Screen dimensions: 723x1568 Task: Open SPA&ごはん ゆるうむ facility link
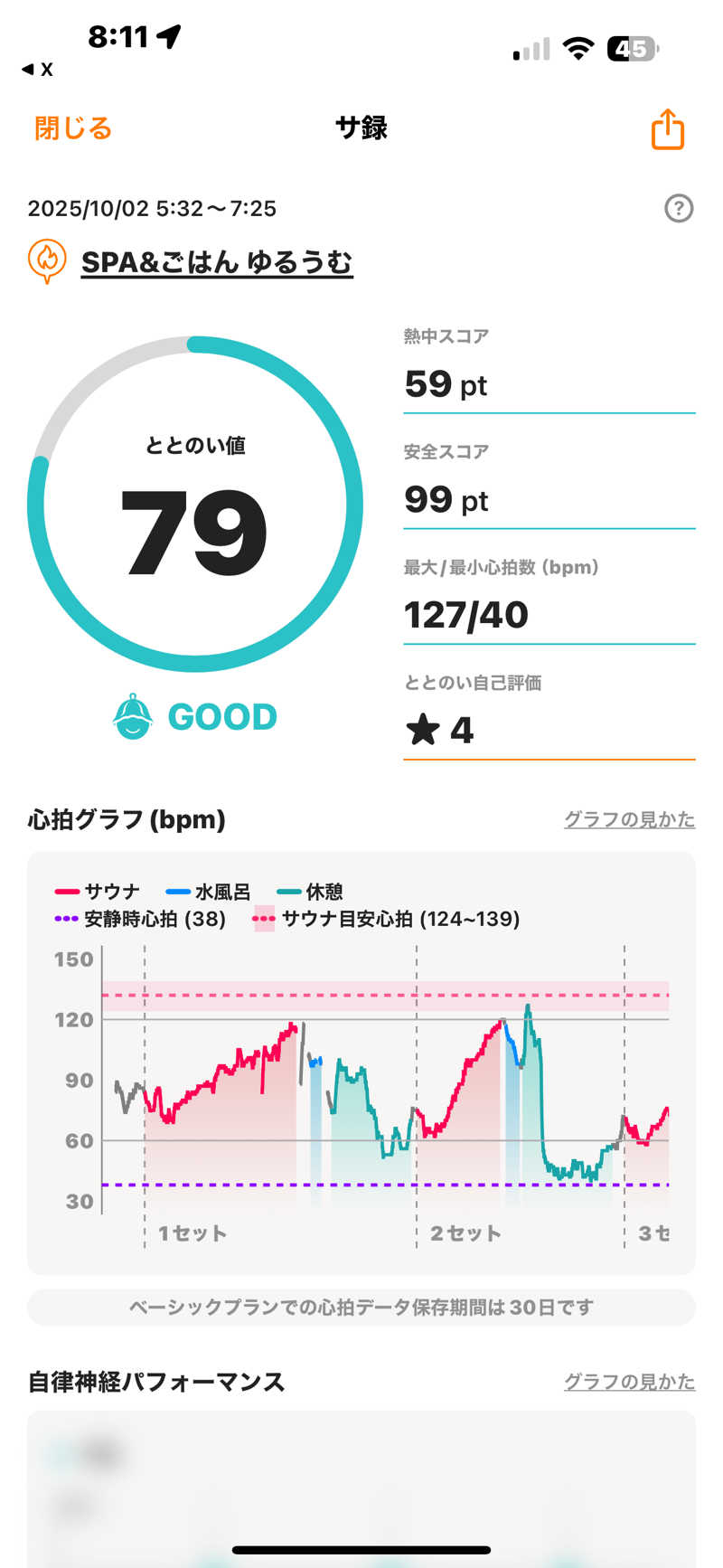click(x=216, y=262)
